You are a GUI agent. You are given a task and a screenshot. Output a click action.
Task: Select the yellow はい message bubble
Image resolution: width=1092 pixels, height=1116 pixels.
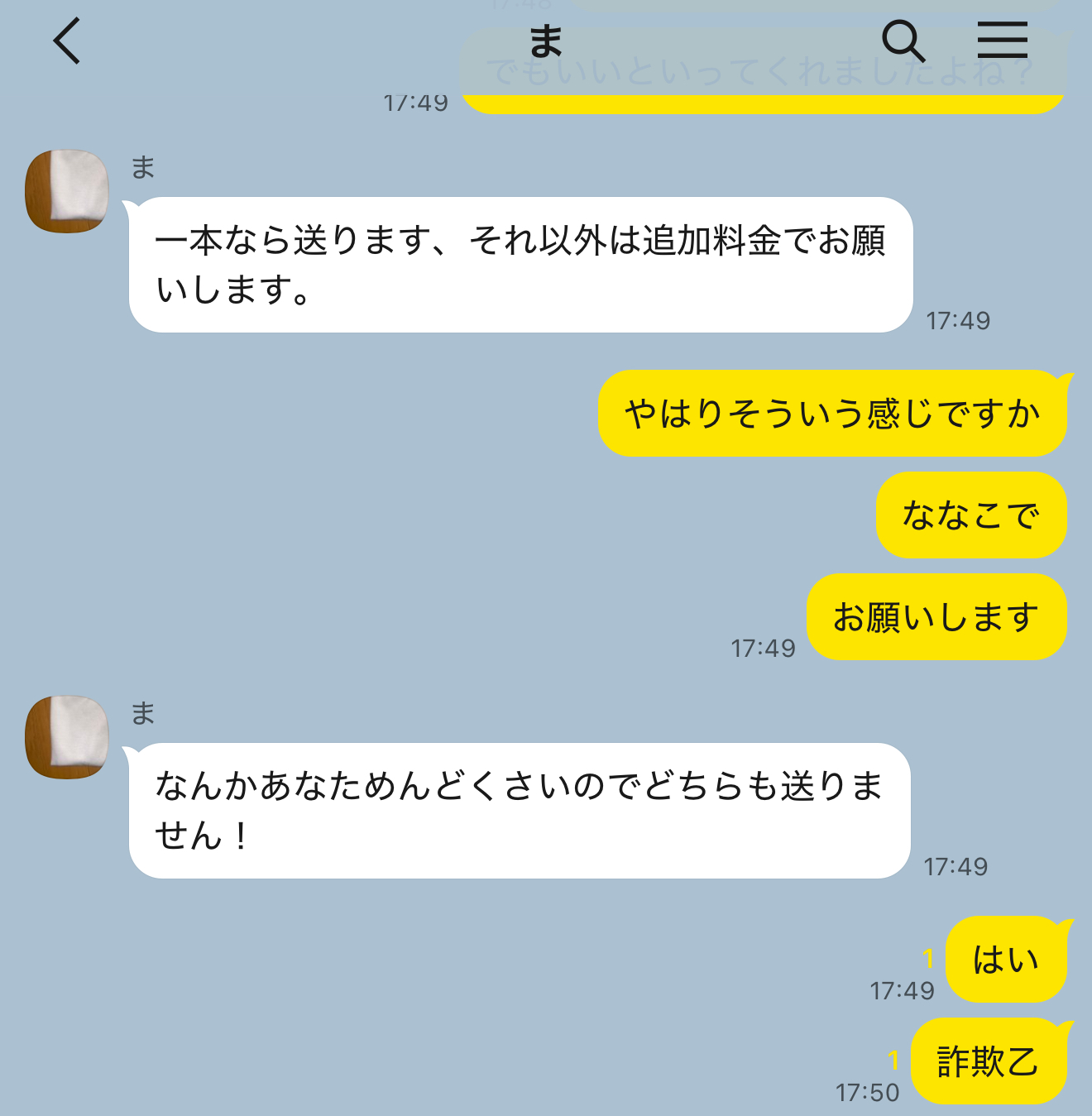point(1005,960)
